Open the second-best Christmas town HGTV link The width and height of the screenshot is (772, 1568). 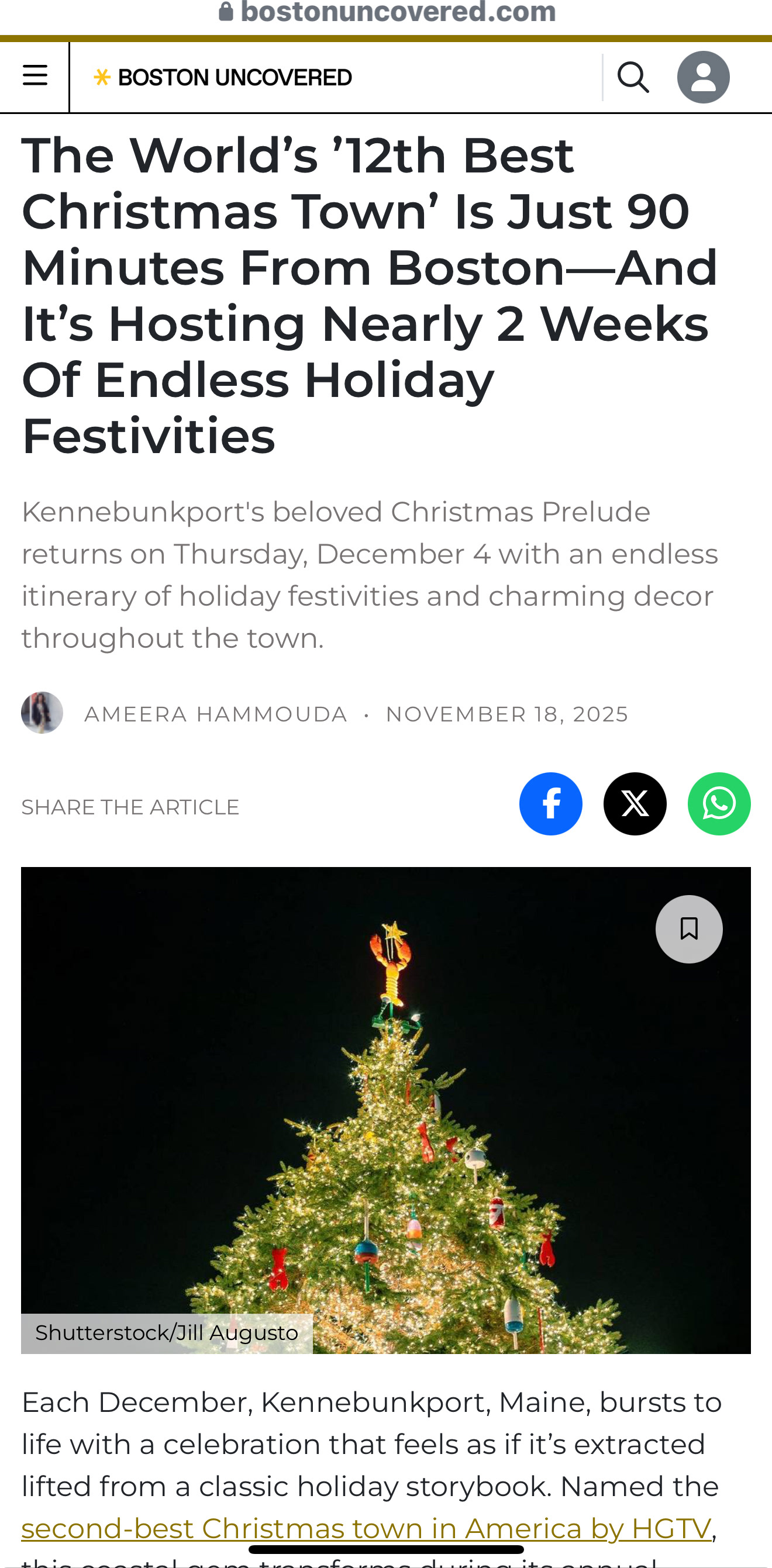[x=366, y=1528]
